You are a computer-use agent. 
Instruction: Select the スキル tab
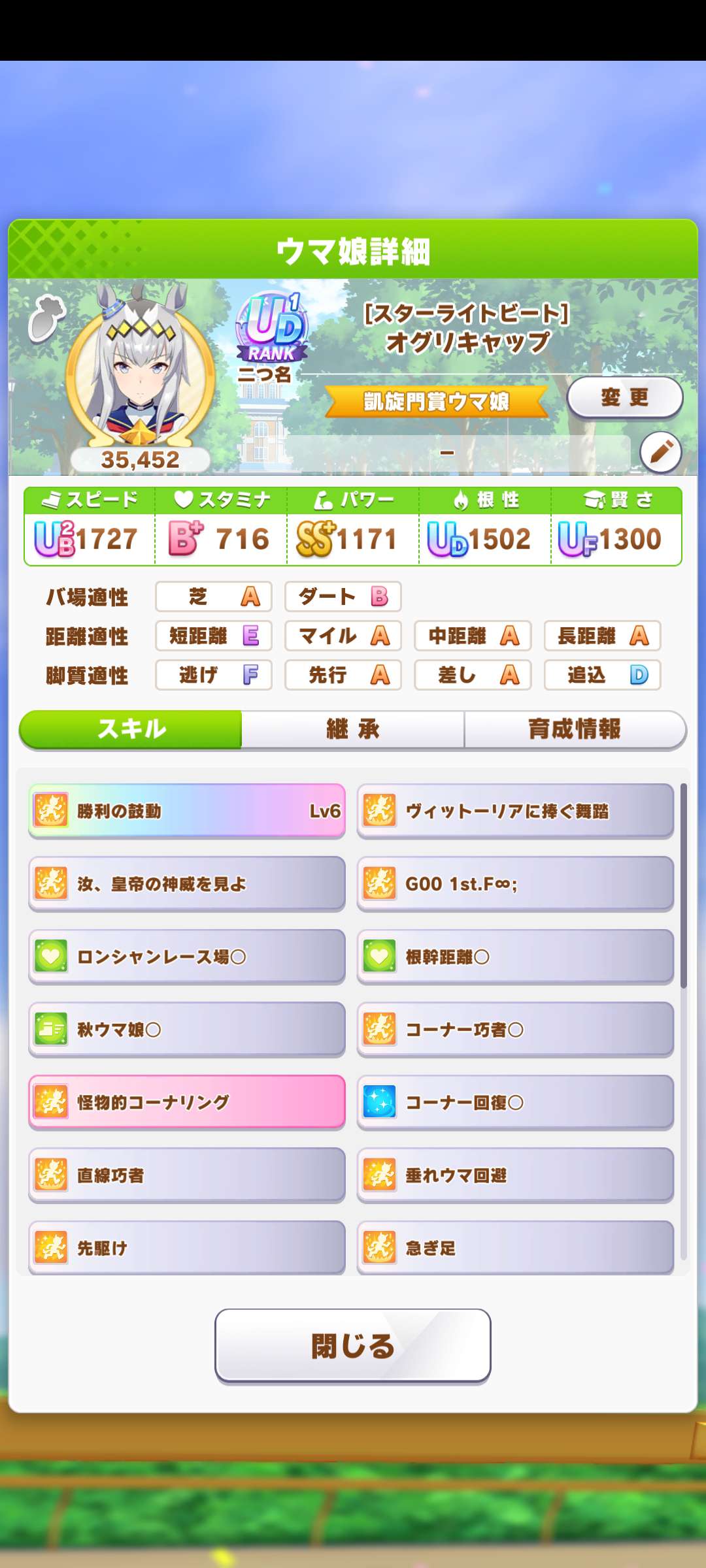tap(131, 729)
